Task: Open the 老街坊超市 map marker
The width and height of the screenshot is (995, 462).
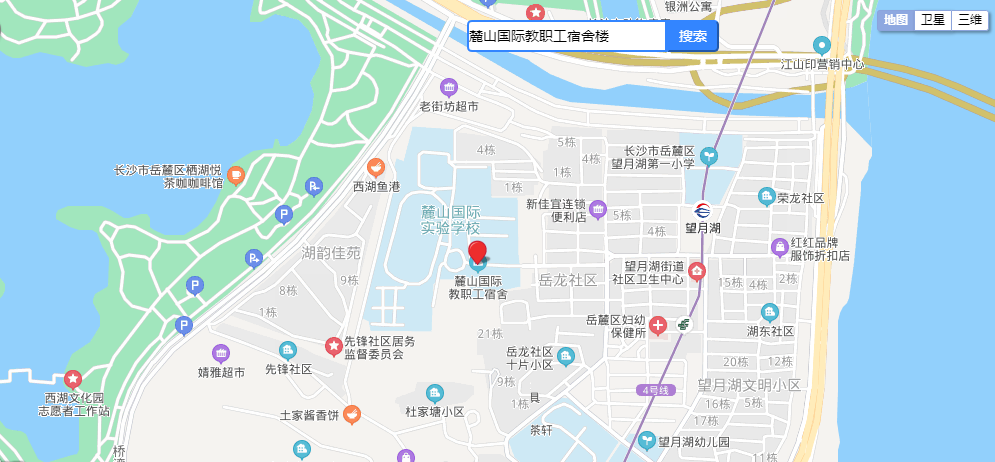Action: point(449,87)
